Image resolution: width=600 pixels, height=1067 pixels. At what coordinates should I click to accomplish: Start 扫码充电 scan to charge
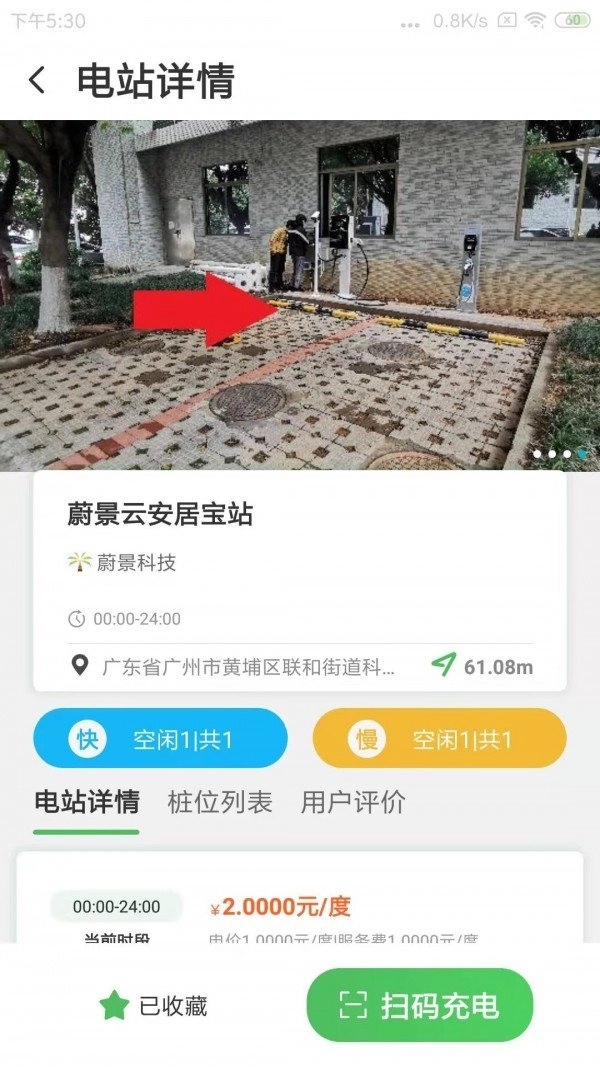click(x=420, y=1005)
